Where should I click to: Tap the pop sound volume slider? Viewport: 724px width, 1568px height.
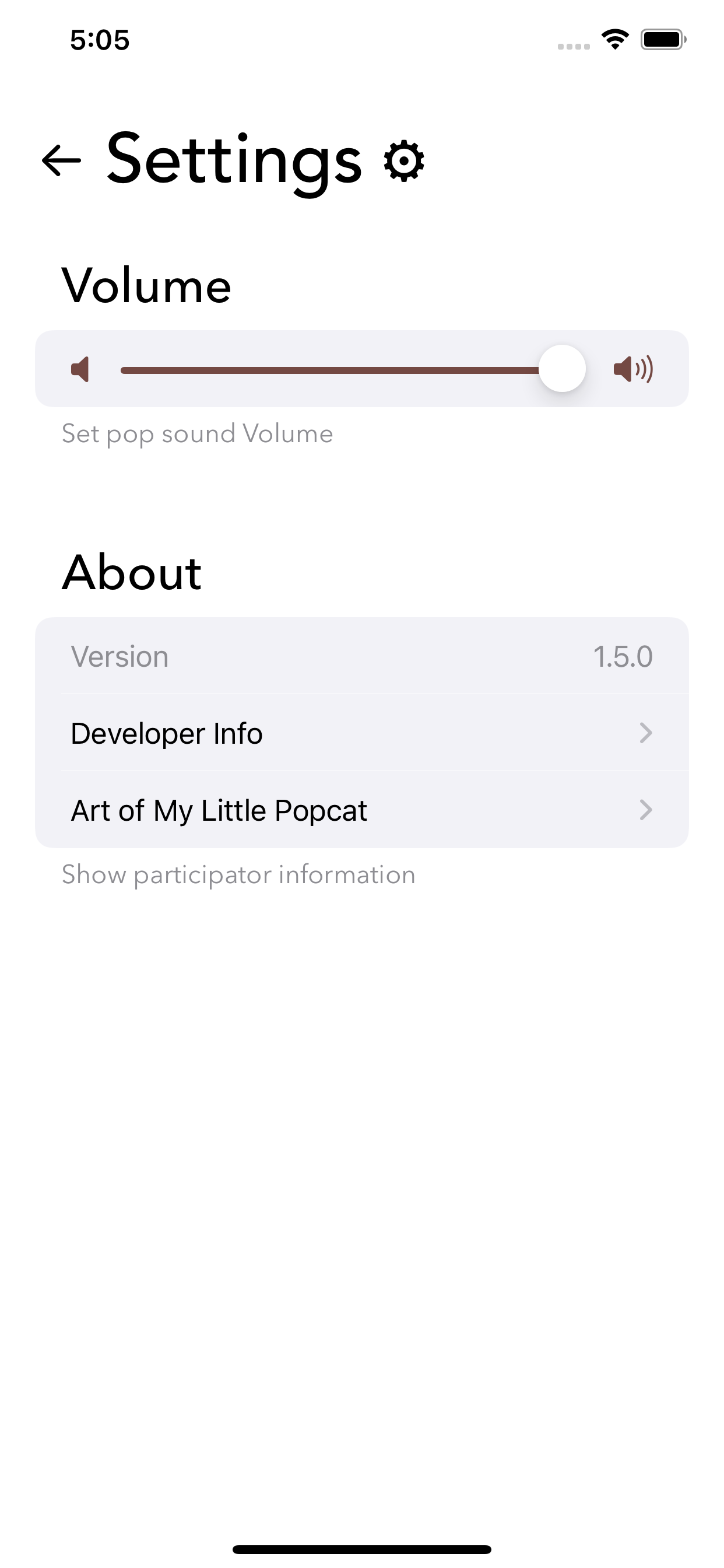(353, 369)
